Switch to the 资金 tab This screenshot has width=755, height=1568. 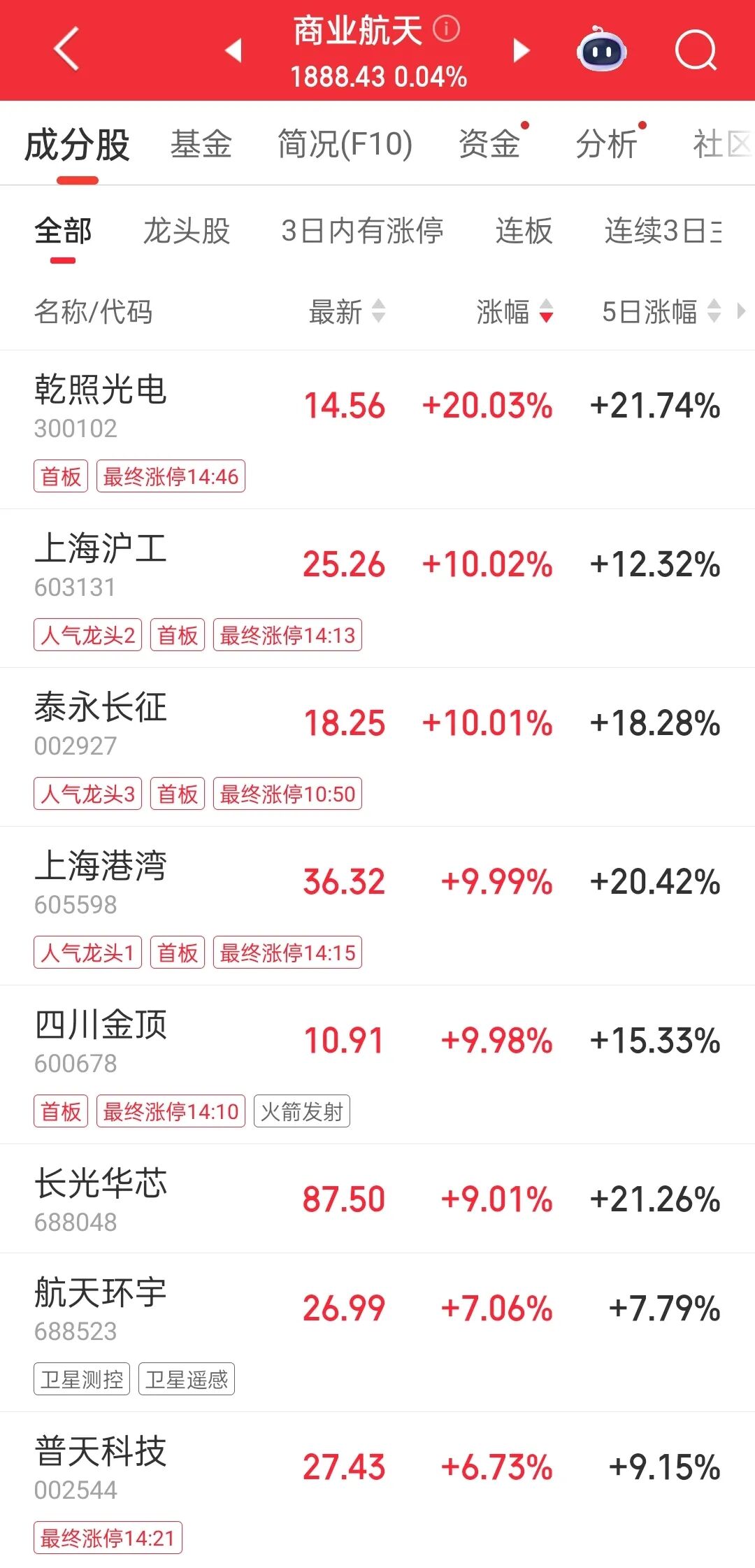489,145
